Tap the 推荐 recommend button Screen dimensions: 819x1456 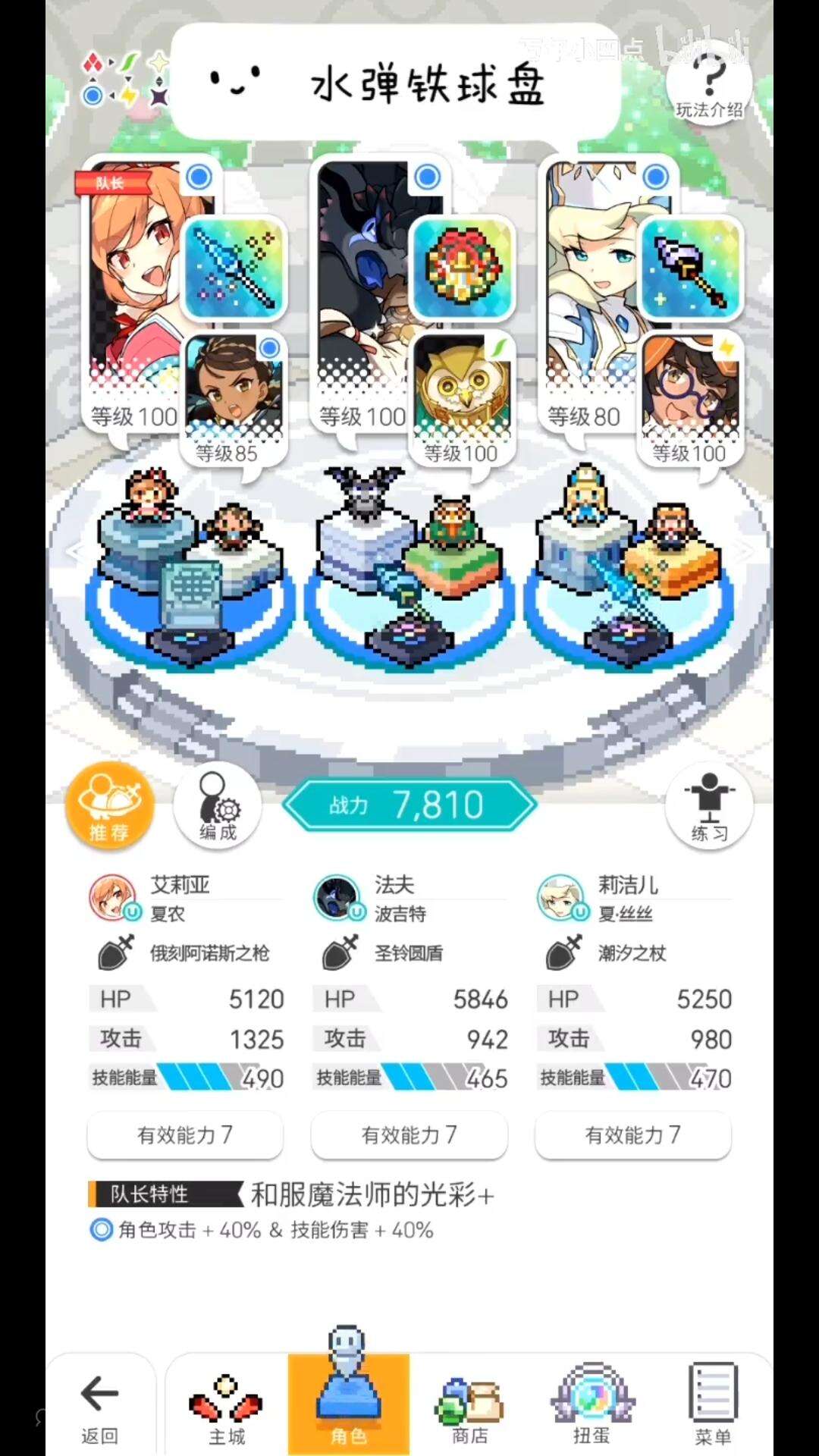point(110,805)
